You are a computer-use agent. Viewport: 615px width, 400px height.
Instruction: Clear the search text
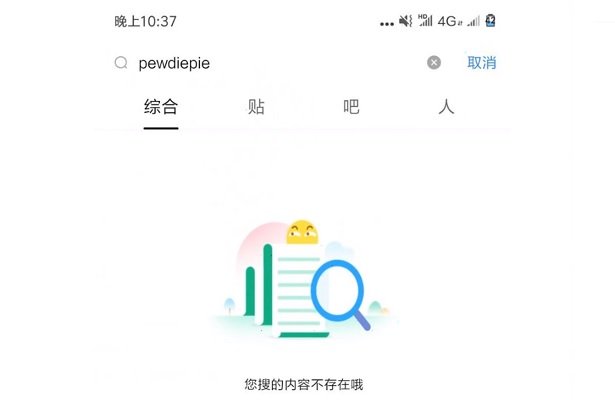pyautogui.click(x=434, y=63)
